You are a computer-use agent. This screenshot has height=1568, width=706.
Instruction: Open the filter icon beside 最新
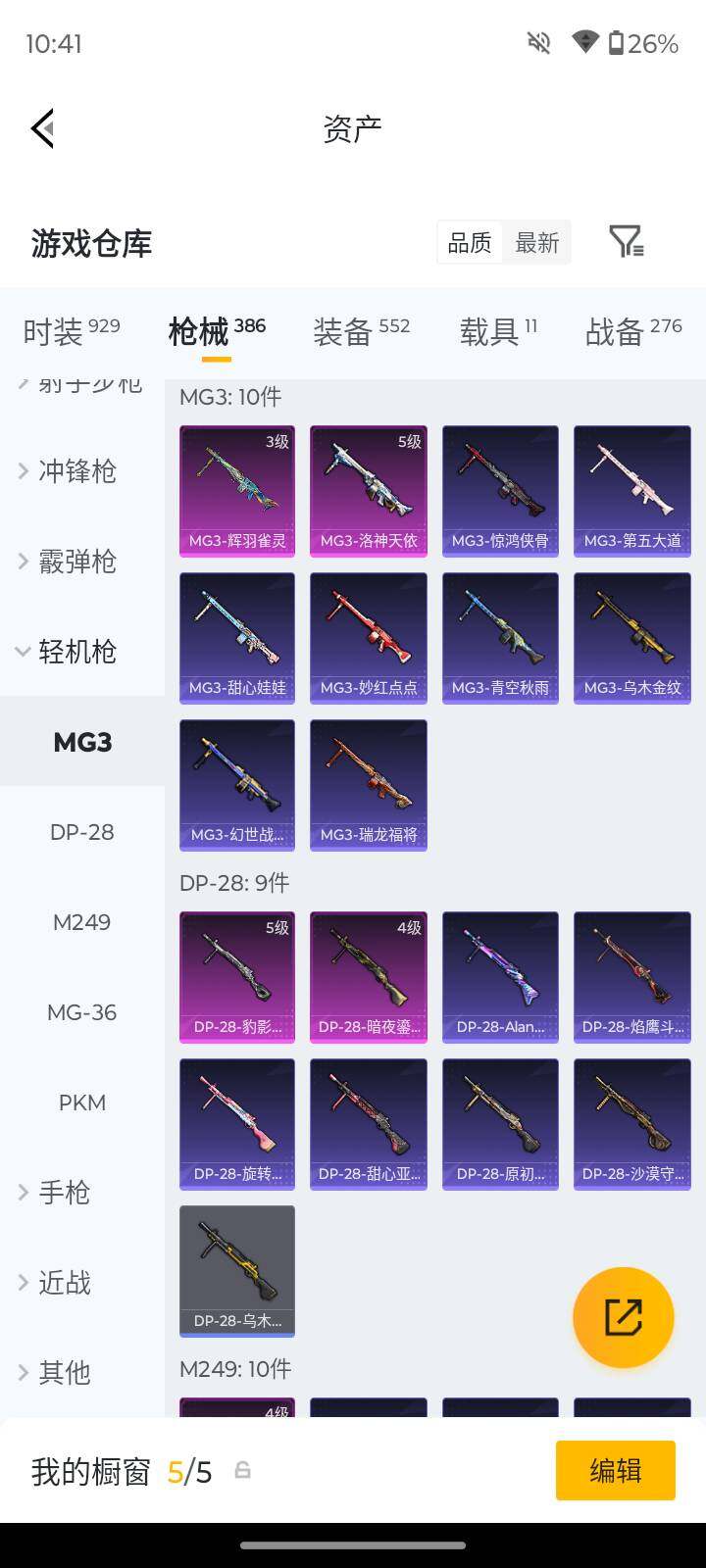tap(626, 241)
